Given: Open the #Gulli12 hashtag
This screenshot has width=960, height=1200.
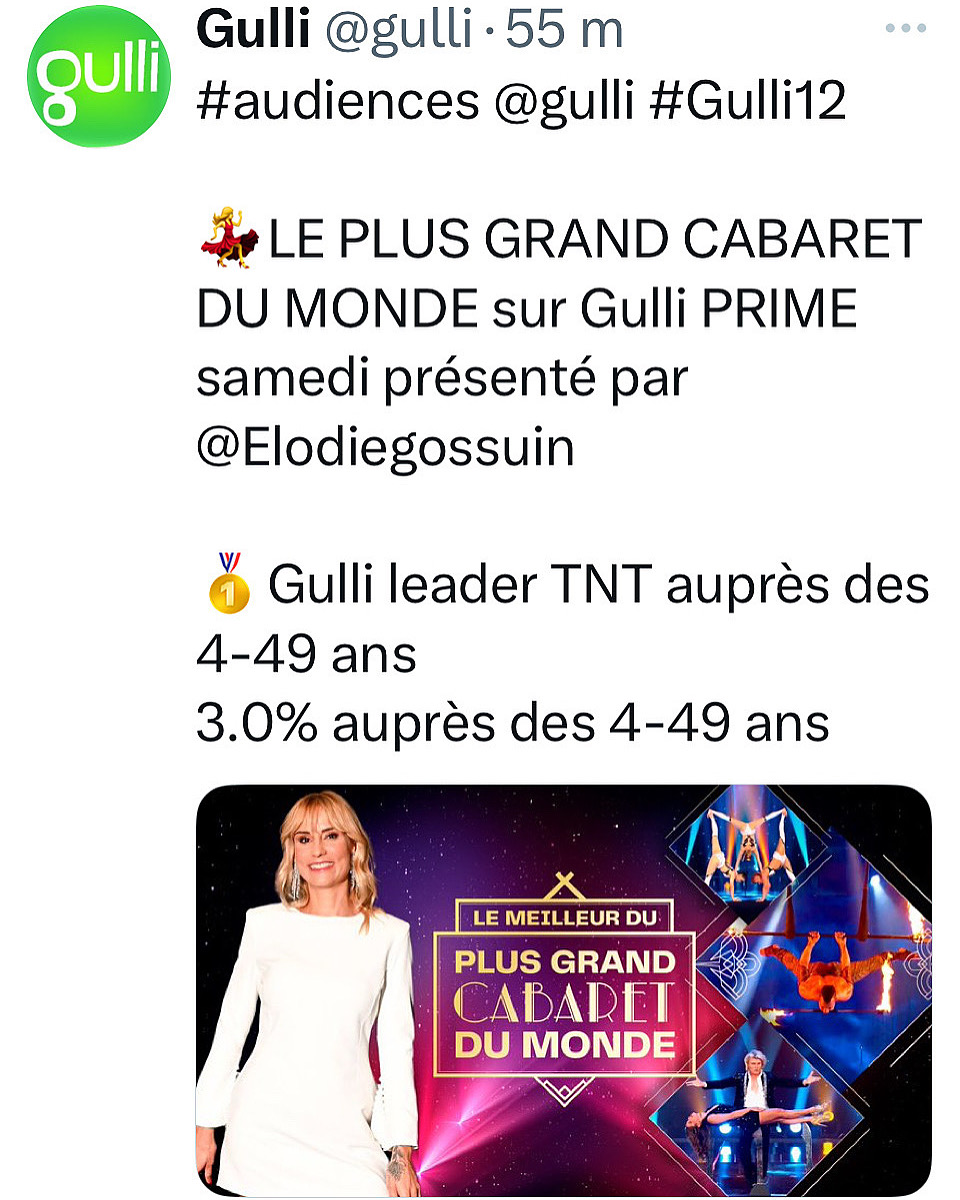Looking at the screenshot, I should click(x=747, y=103).
